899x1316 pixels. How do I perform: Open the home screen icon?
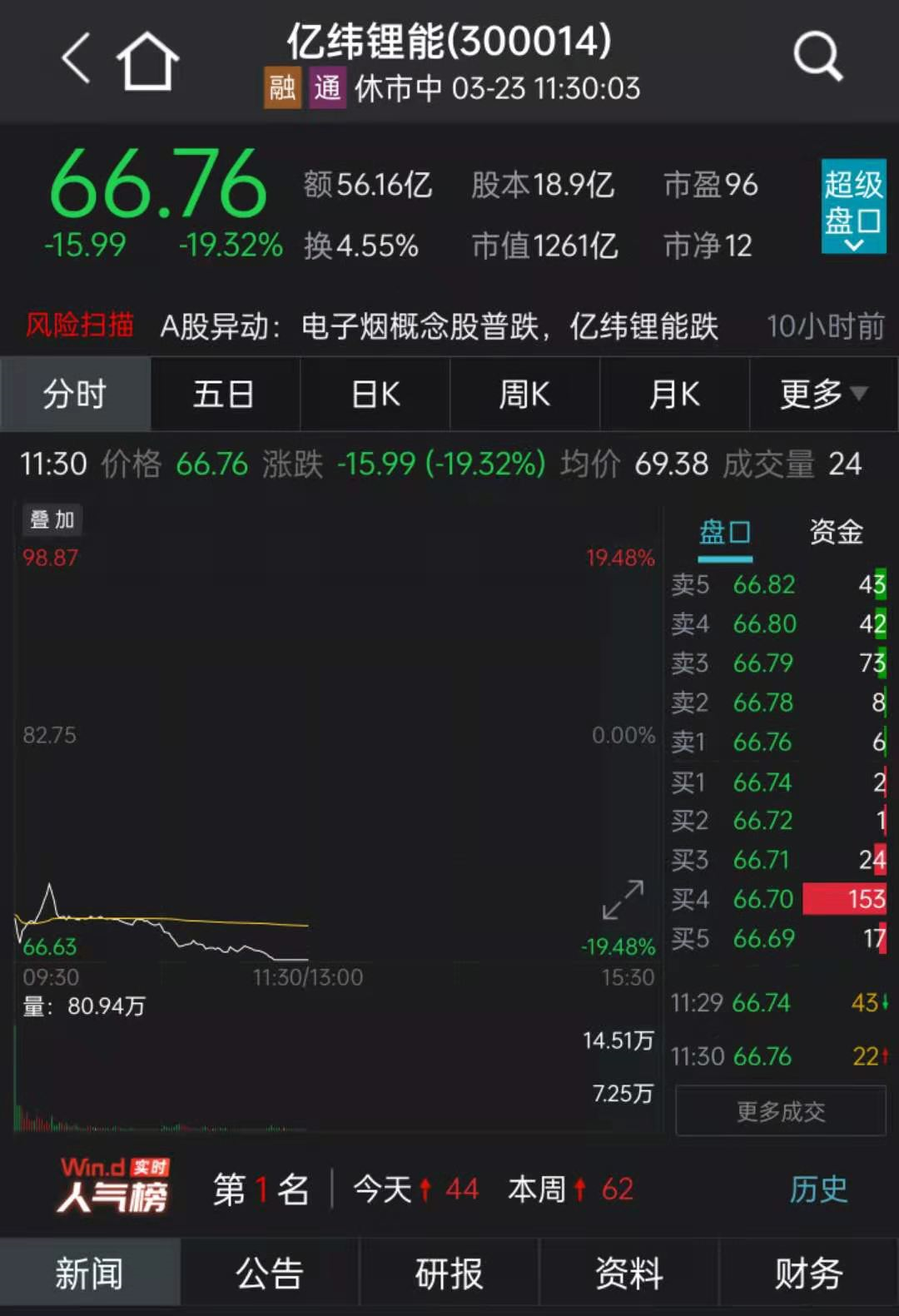coord(146,60)
